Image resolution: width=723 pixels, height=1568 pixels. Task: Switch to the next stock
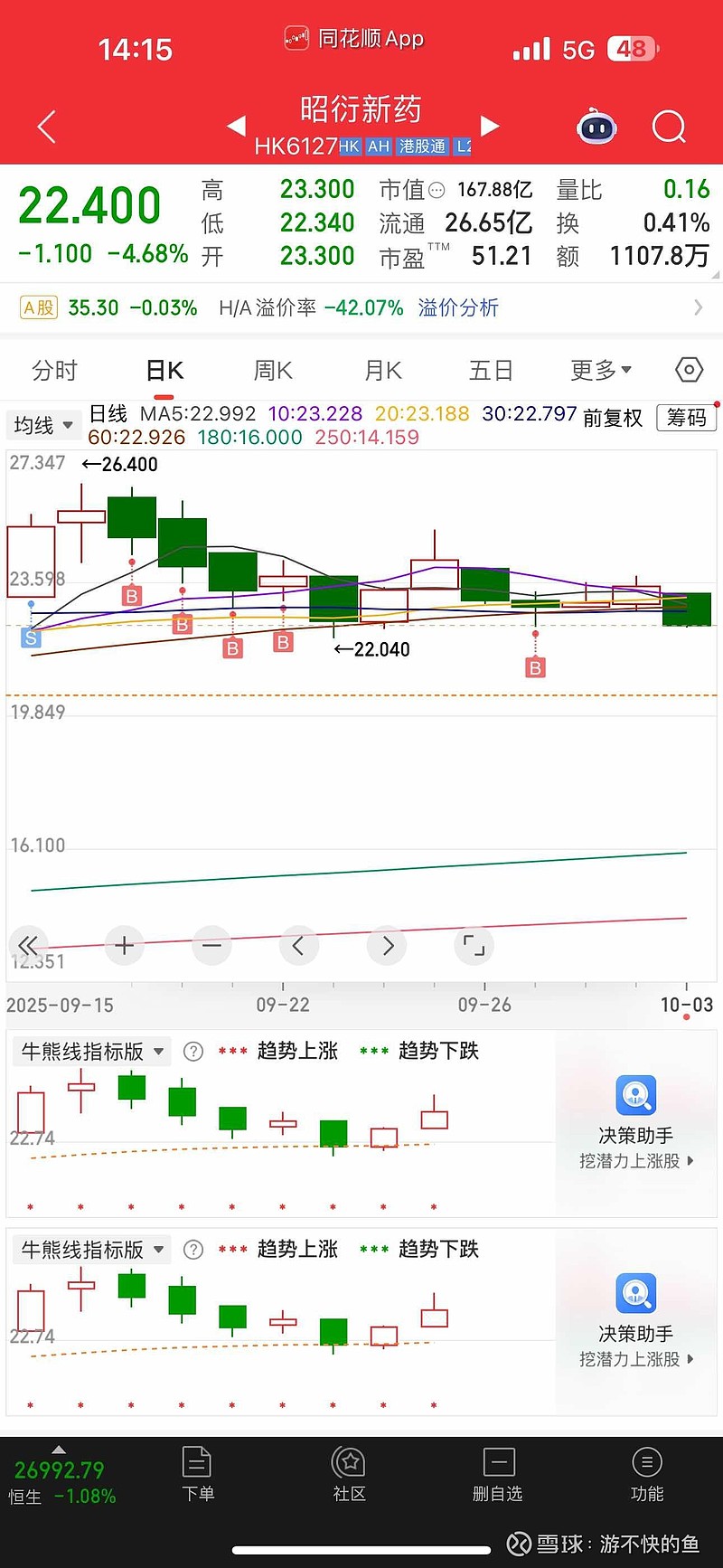pyautogui.click(x=490, y=126)
